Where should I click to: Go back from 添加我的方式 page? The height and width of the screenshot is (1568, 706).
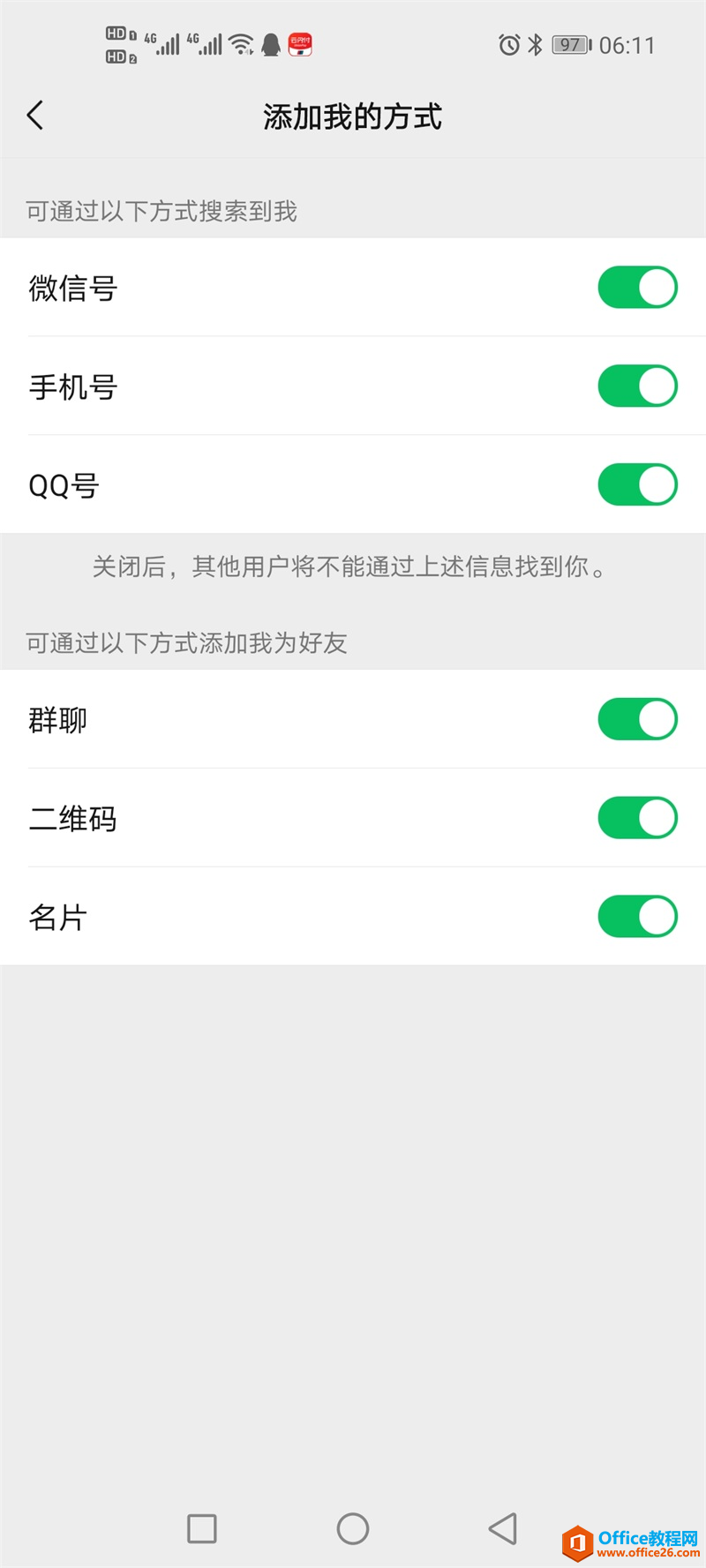tap(35, 115)
